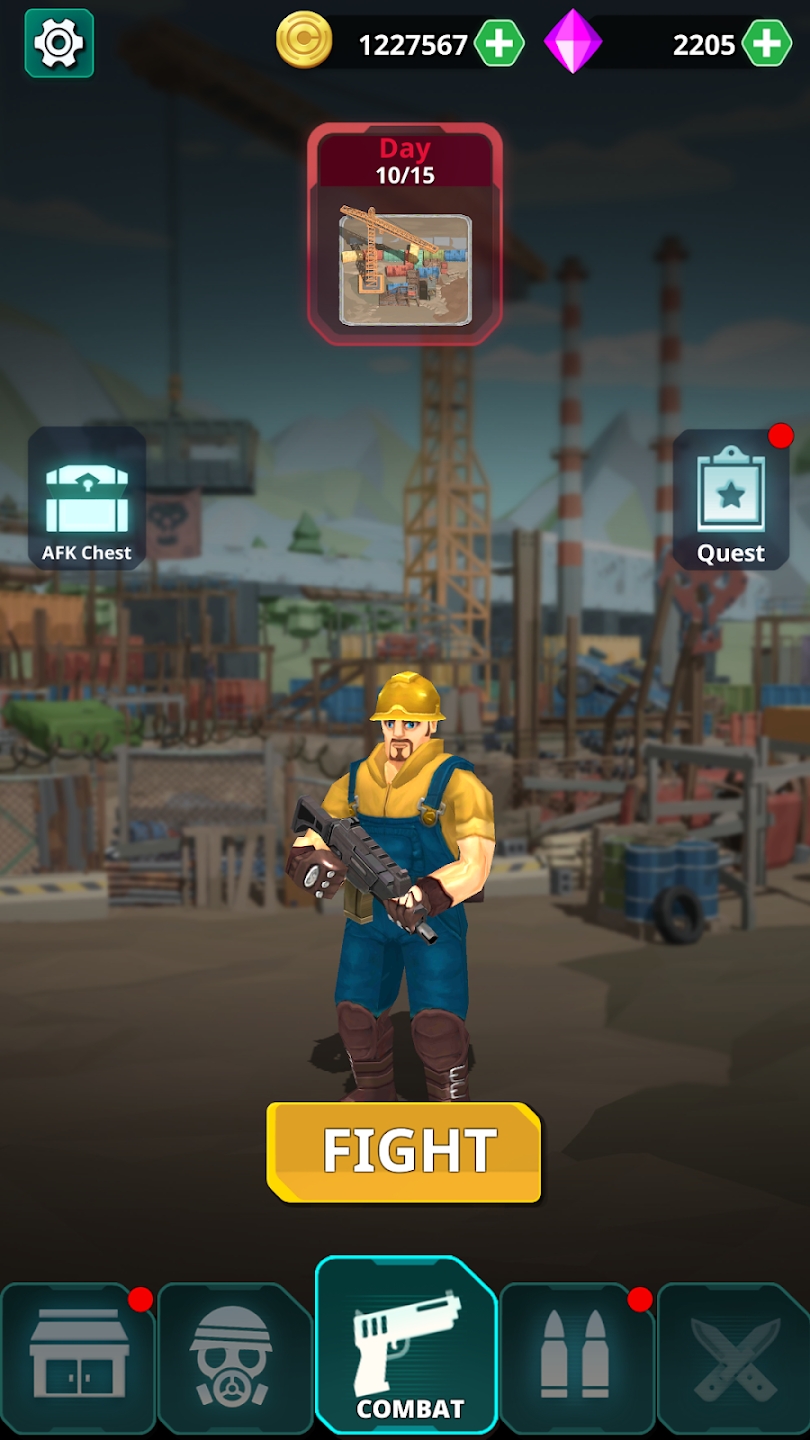810x1440 pixels.
Task: Switch to the shop tab
Action: tap(77, 1358)
